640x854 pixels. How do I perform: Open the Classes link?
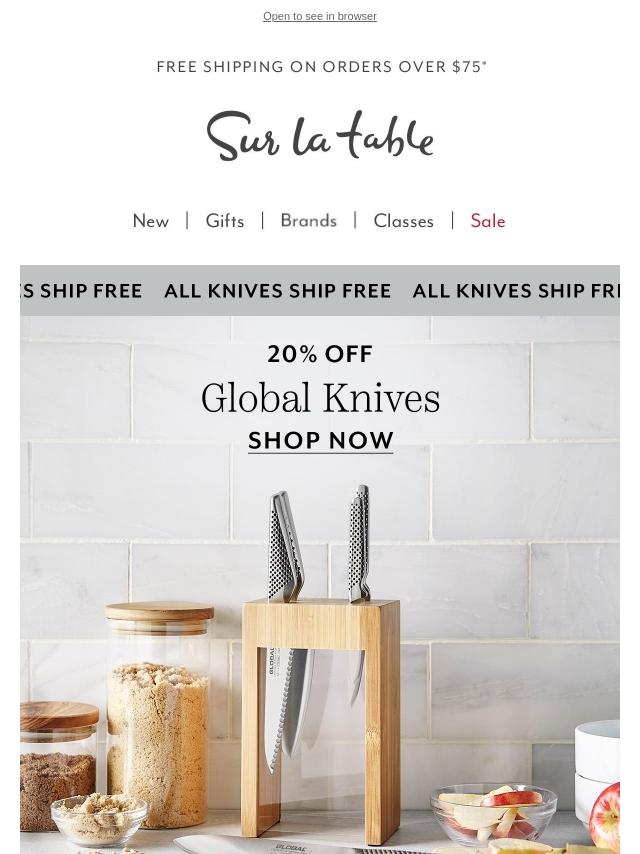[403, 221]
